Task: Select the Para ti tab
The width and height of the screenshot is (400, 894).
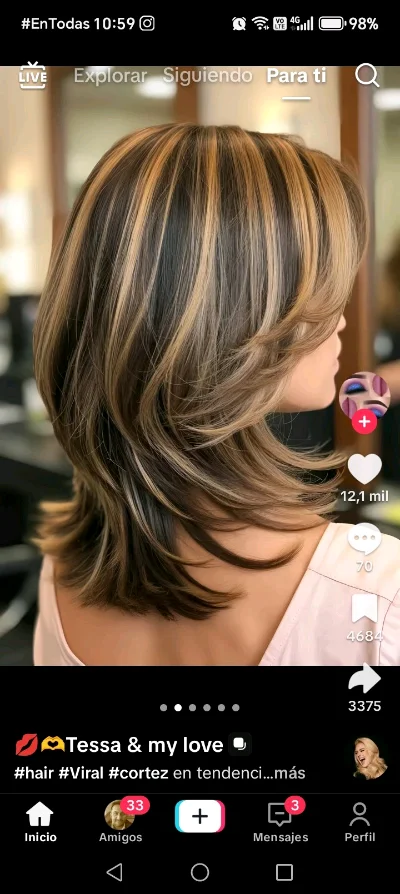Action: click(296, 76)
